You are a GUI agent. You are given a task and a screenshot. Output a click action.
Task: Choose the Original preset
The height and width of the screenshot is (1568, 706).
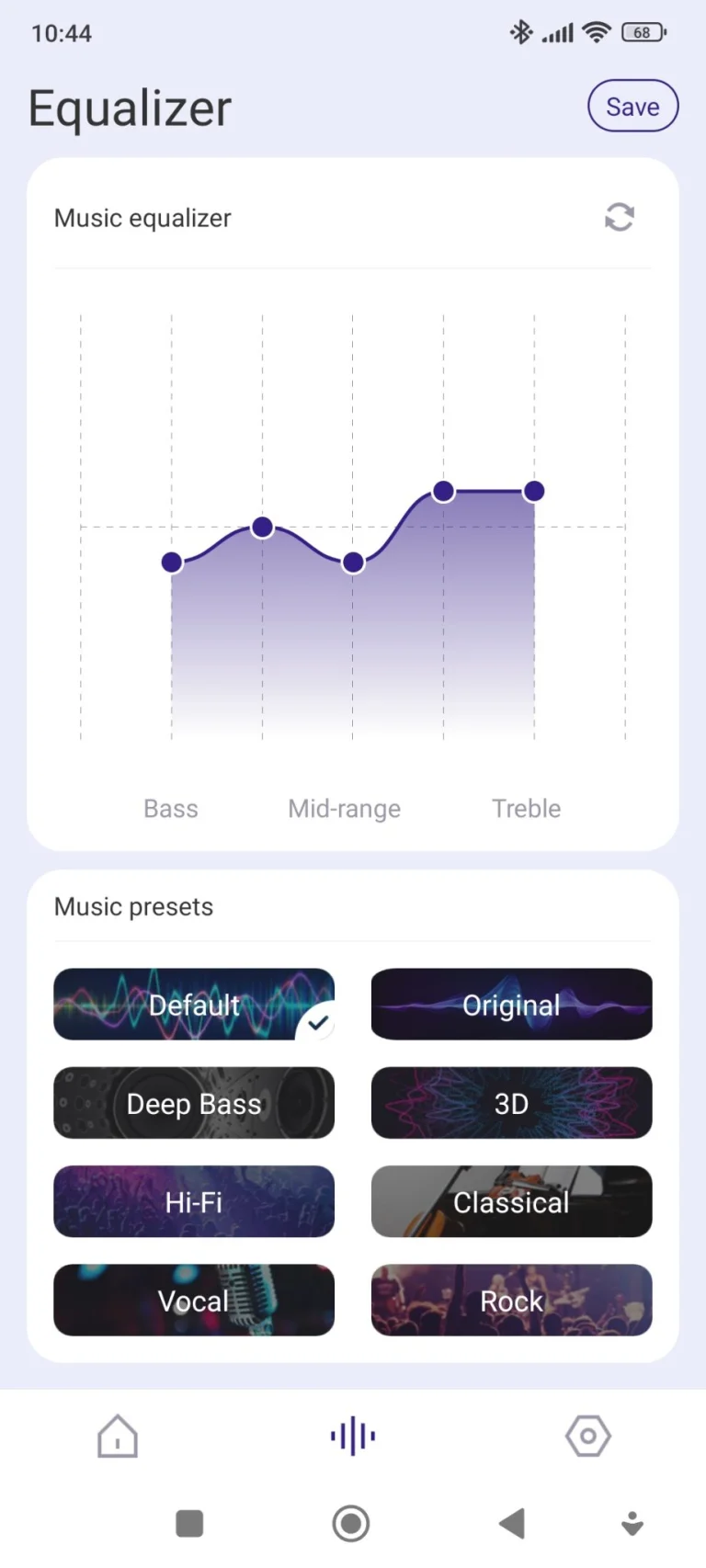coord(511,1005)
